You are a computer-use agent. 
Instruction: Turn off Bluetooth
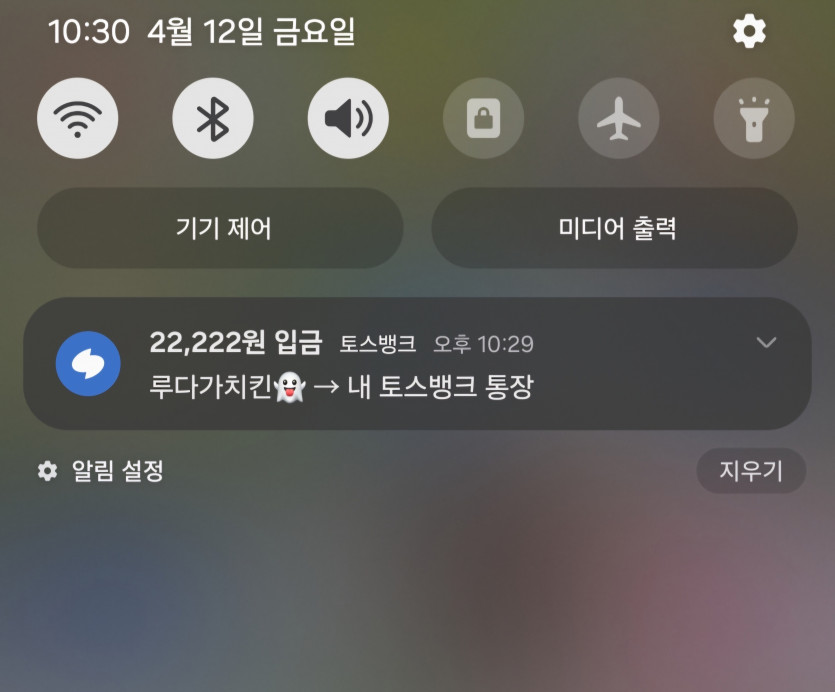pyautogui.click(x=213, y=119)
